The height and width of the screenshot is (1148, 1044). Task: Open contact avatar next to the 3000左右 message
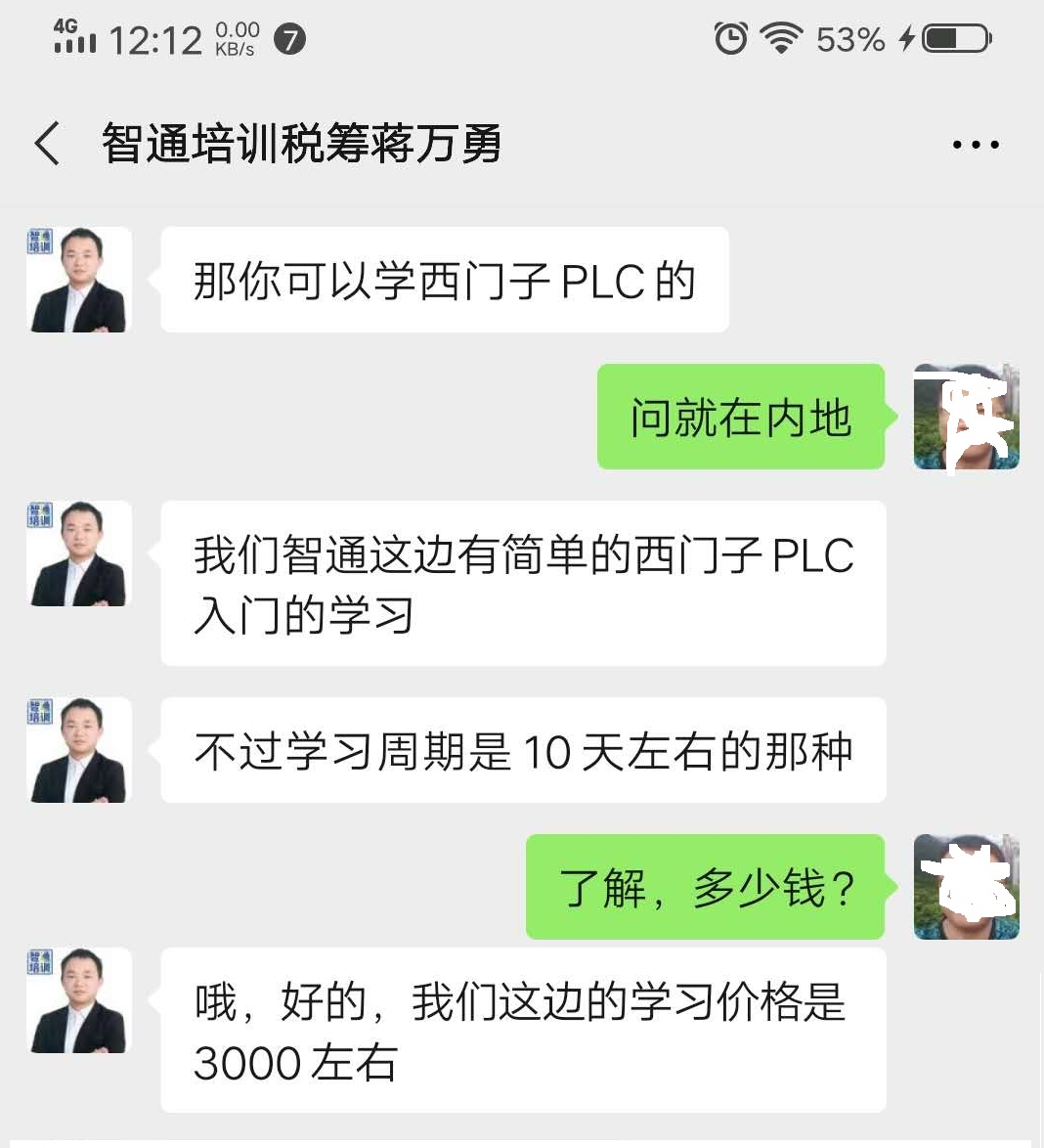79,1000
